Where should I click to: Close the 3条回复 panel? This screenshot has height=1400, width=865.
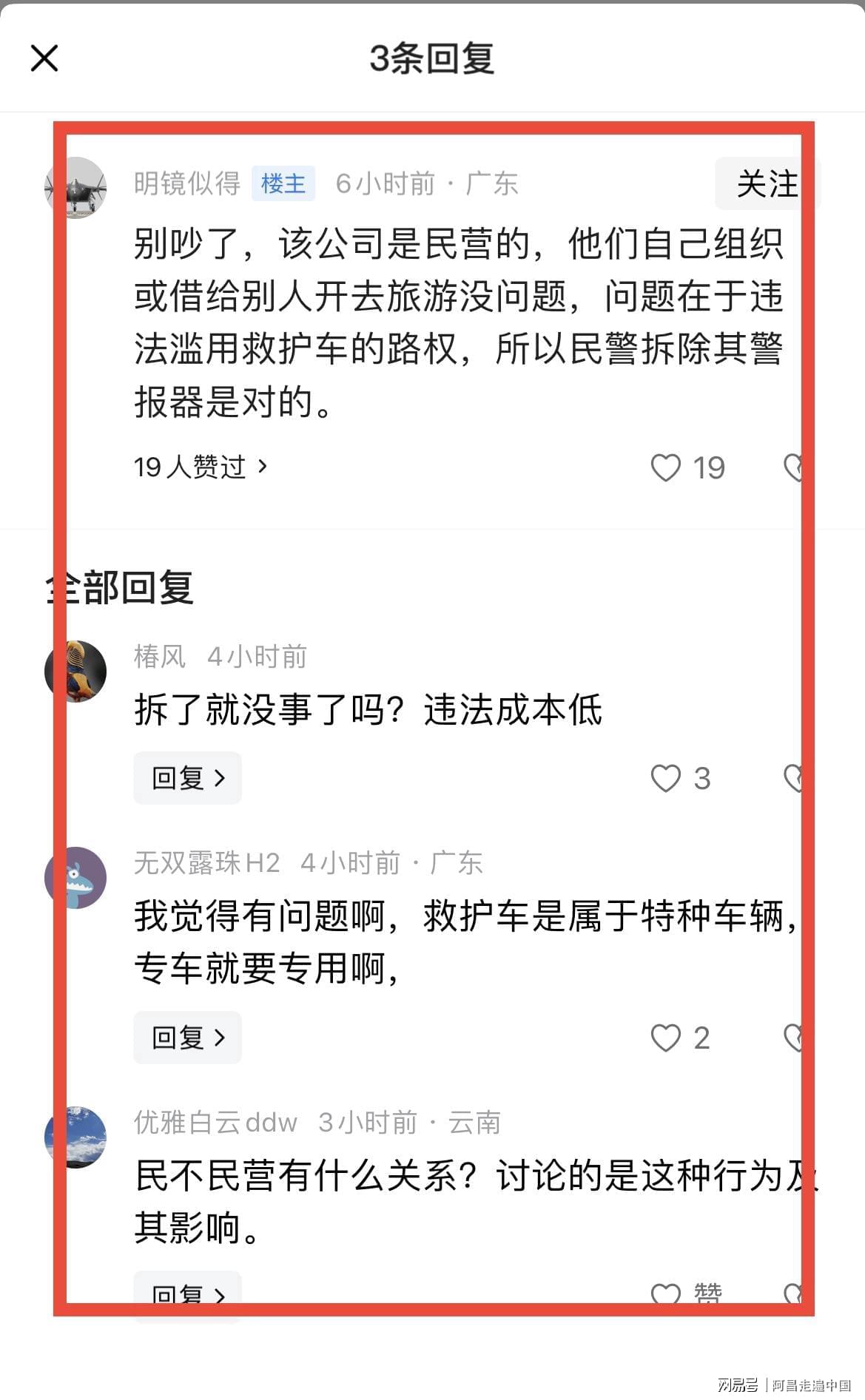[44, 58]
